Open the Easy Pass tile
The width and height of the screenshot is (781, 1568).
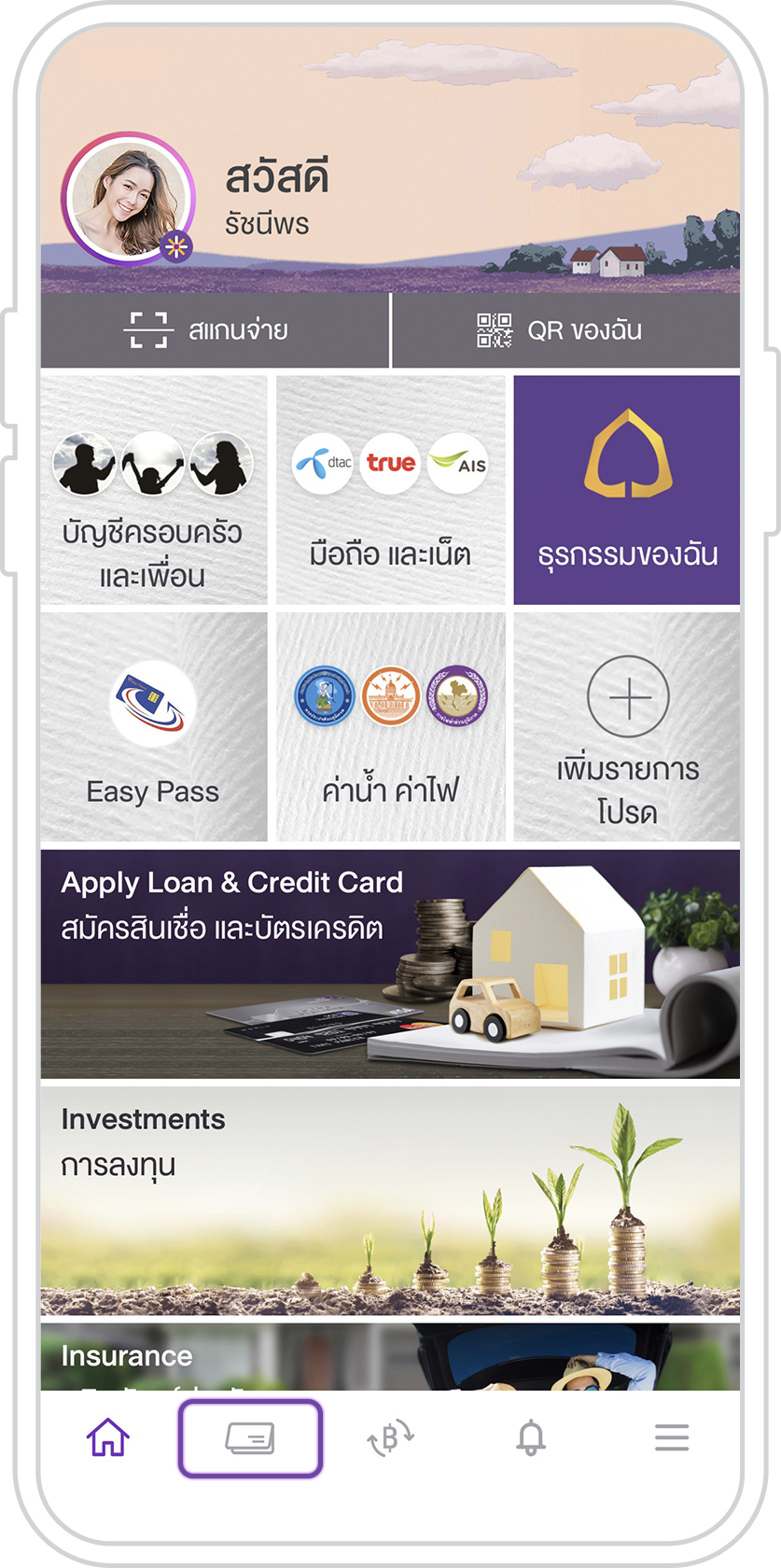pos(153,727)
